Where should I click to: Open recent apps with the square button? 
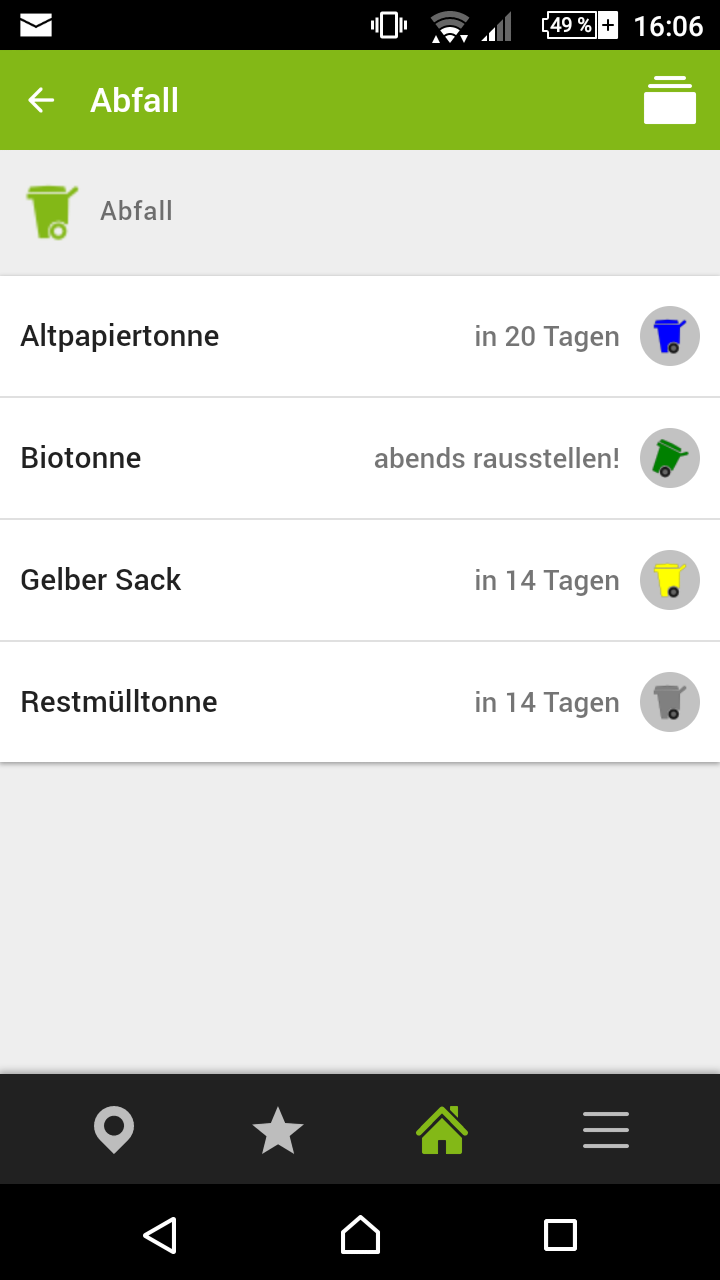[x=560, y=1235]
